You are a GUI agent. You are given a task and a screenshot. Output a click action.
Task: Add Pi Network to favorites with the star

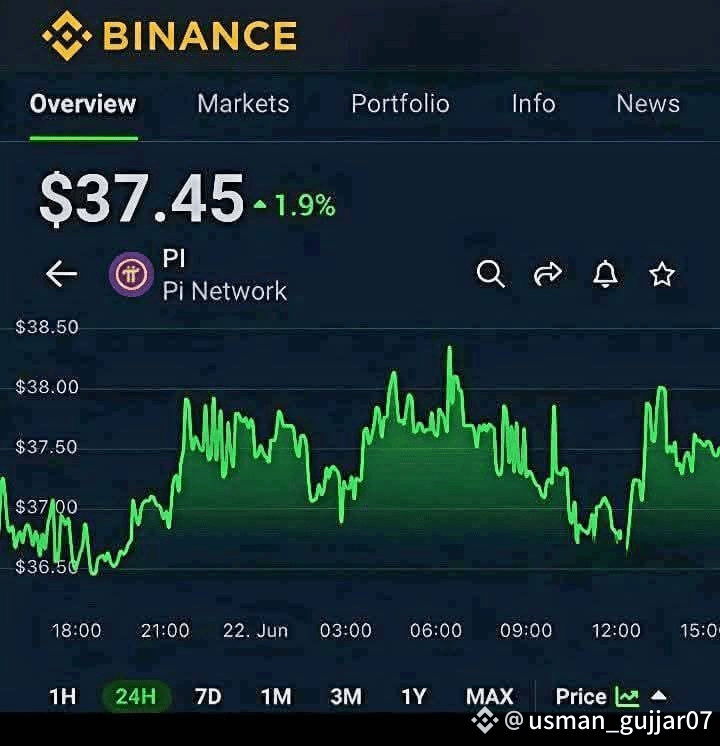click(662, 272)
